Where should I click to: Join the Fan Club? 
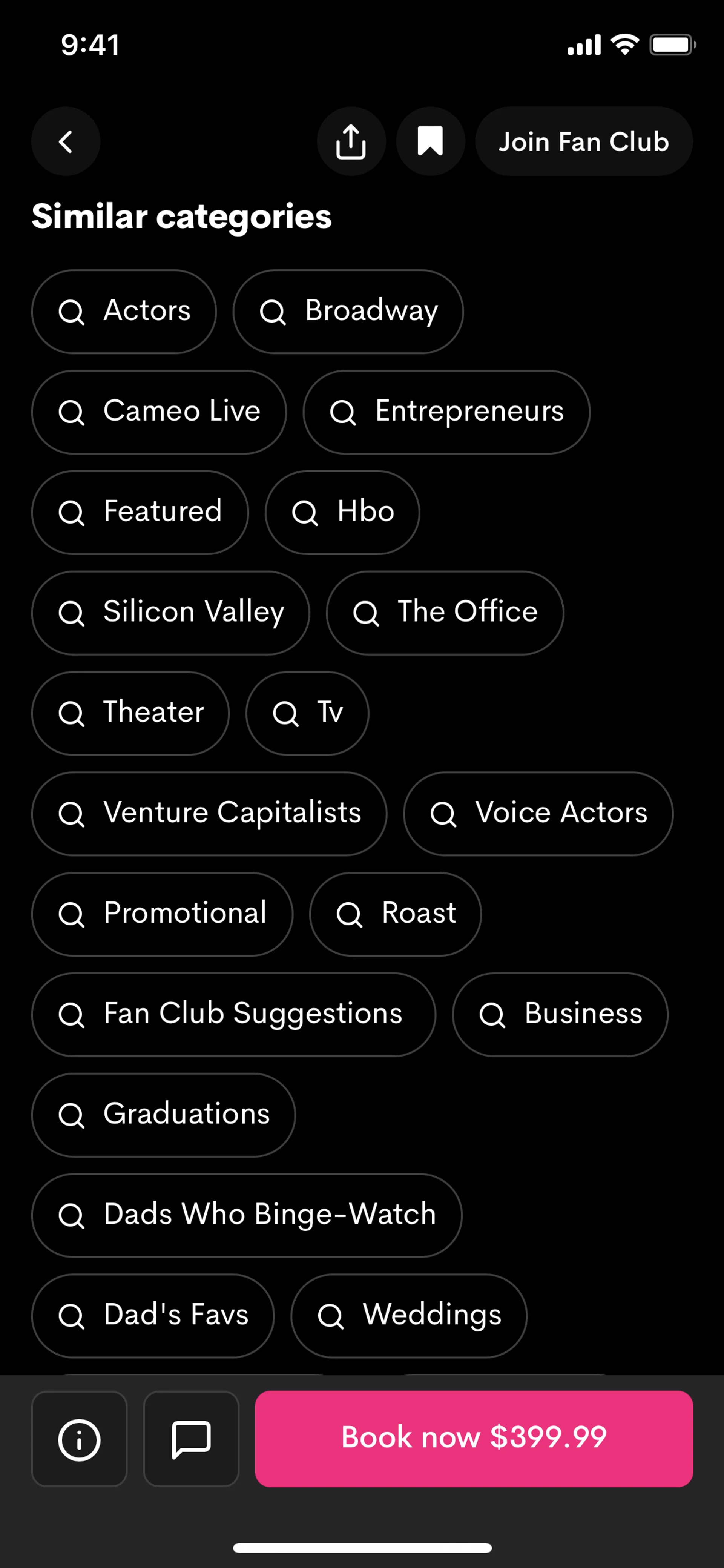(583, 142)
